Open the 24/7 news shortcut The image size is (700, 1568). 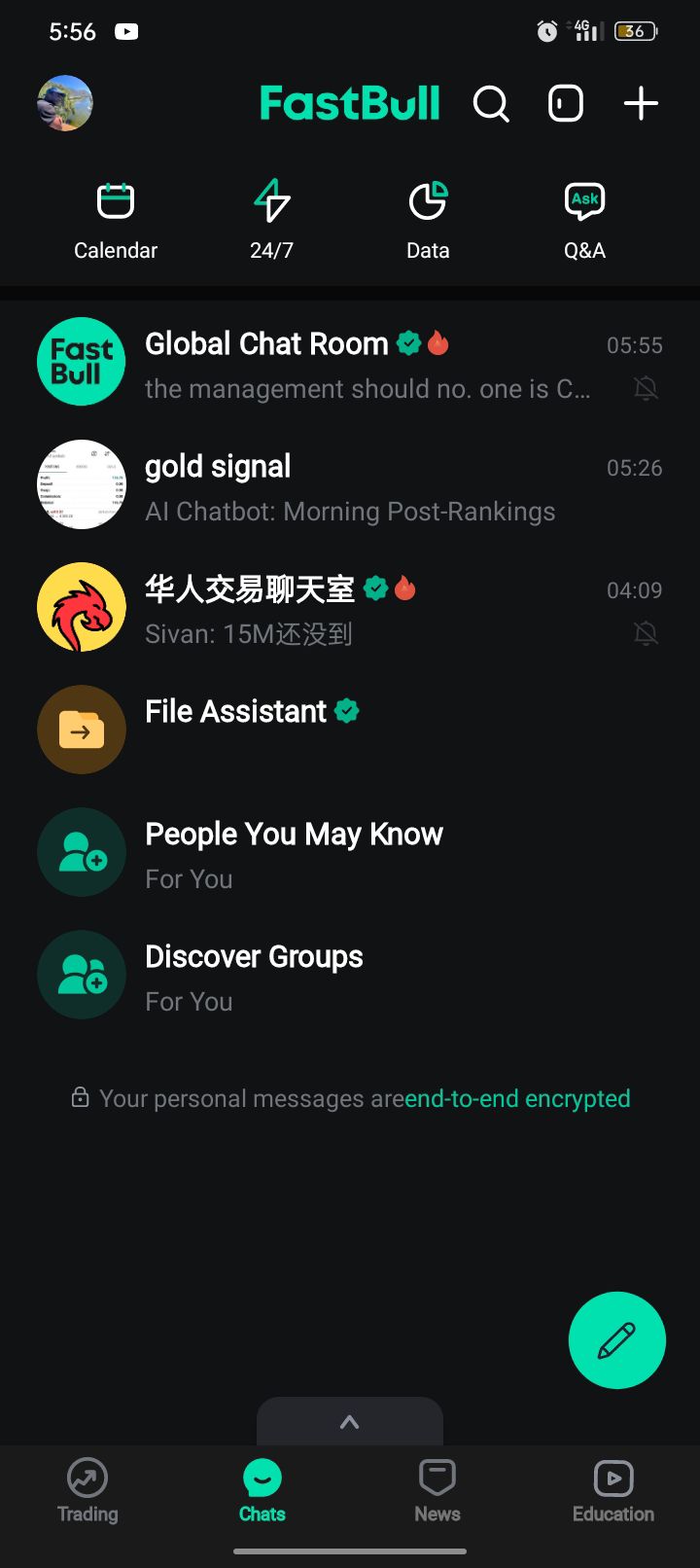pyautogui.click(x=271, y=220)
